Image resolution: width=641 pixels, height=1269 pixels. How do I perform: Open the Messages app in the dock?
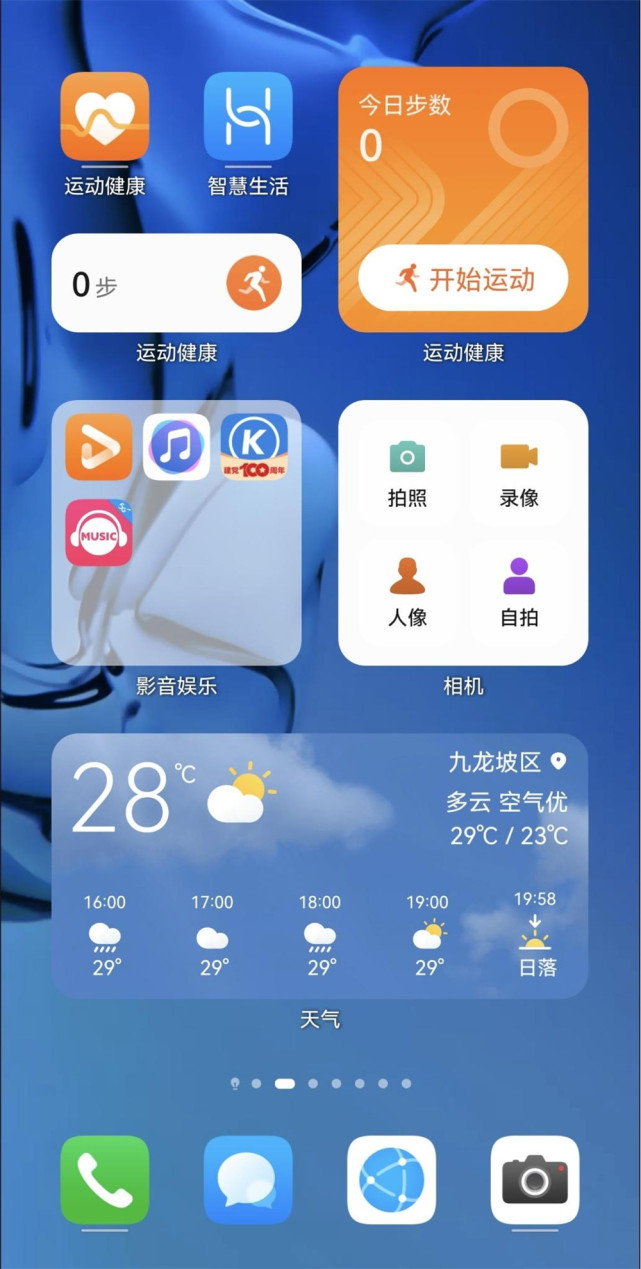click(x=248, y=1180)
